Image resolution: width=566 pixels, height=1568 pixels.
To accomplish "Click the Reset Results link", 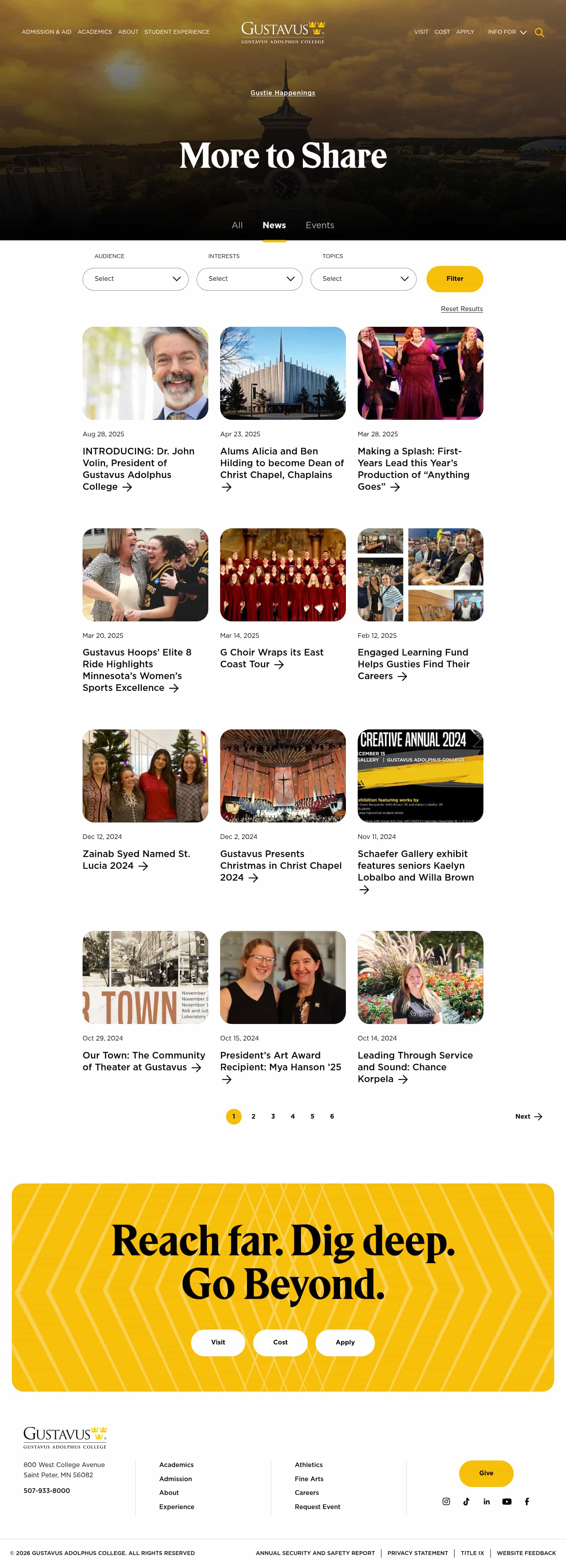I will (x=462, y=309).
